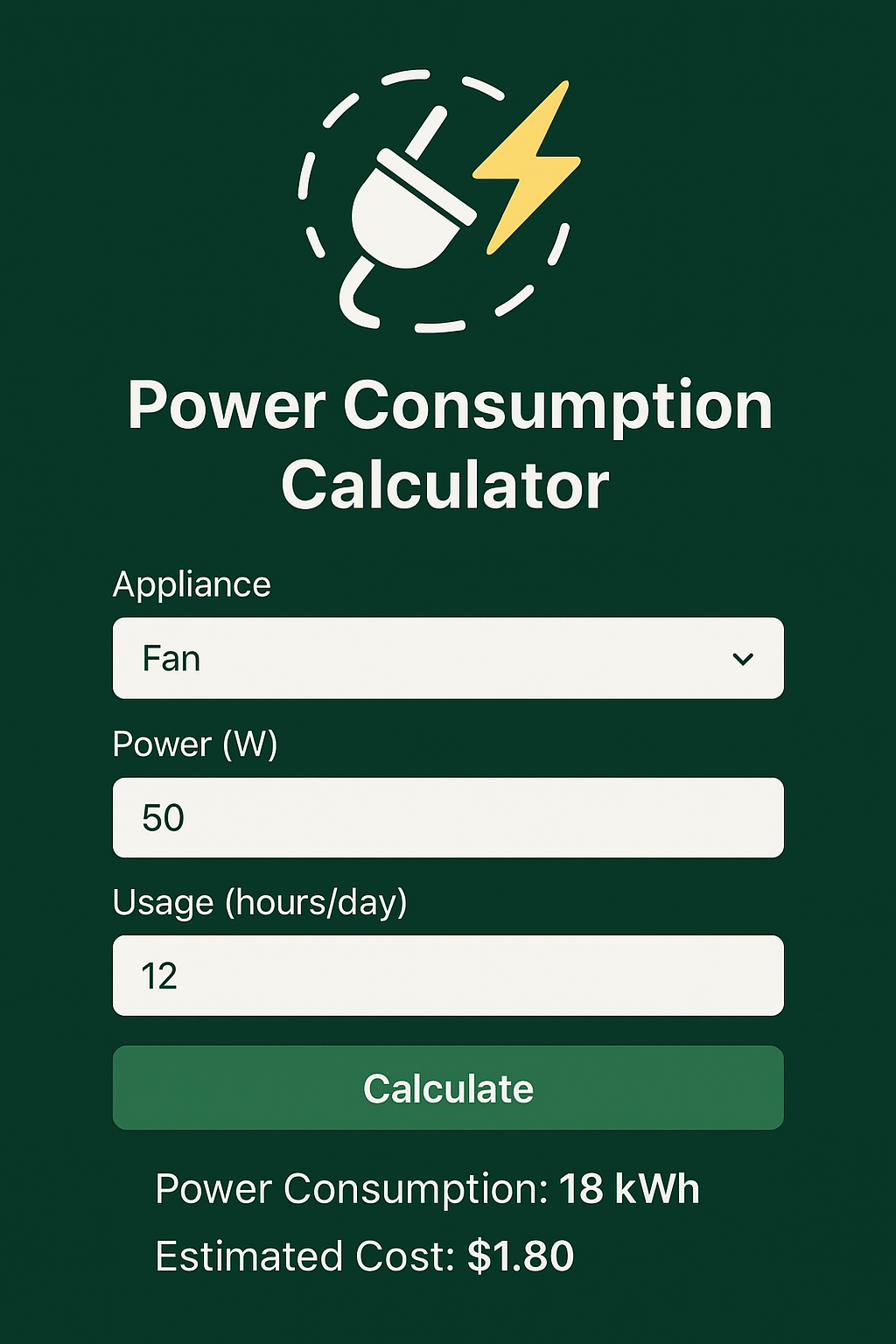Edit the Power (W) field
Image resolution: width=896 pixels, height=1344 pixels.
click(x=448, y=817)
